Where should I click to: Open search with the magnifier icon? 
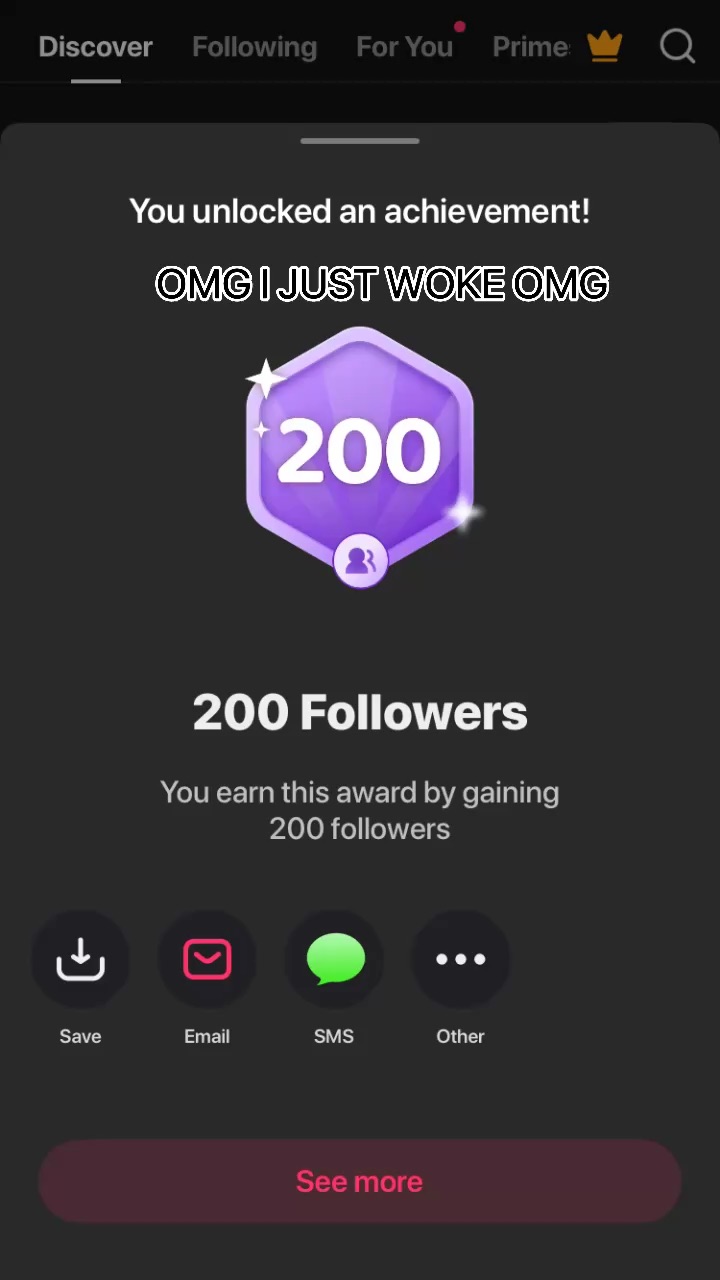pos(677,46)
